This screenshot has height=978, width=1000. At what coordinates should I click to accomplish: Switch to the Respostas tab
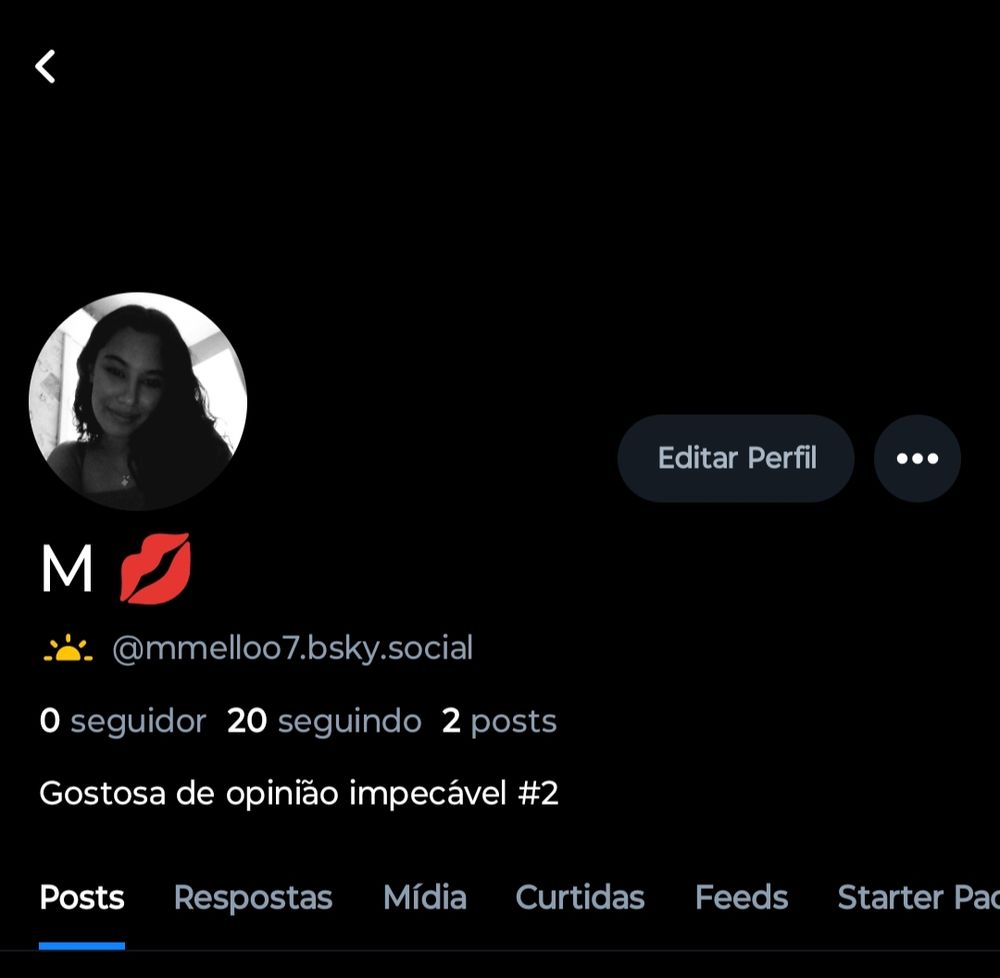click(x=253, y=897)
